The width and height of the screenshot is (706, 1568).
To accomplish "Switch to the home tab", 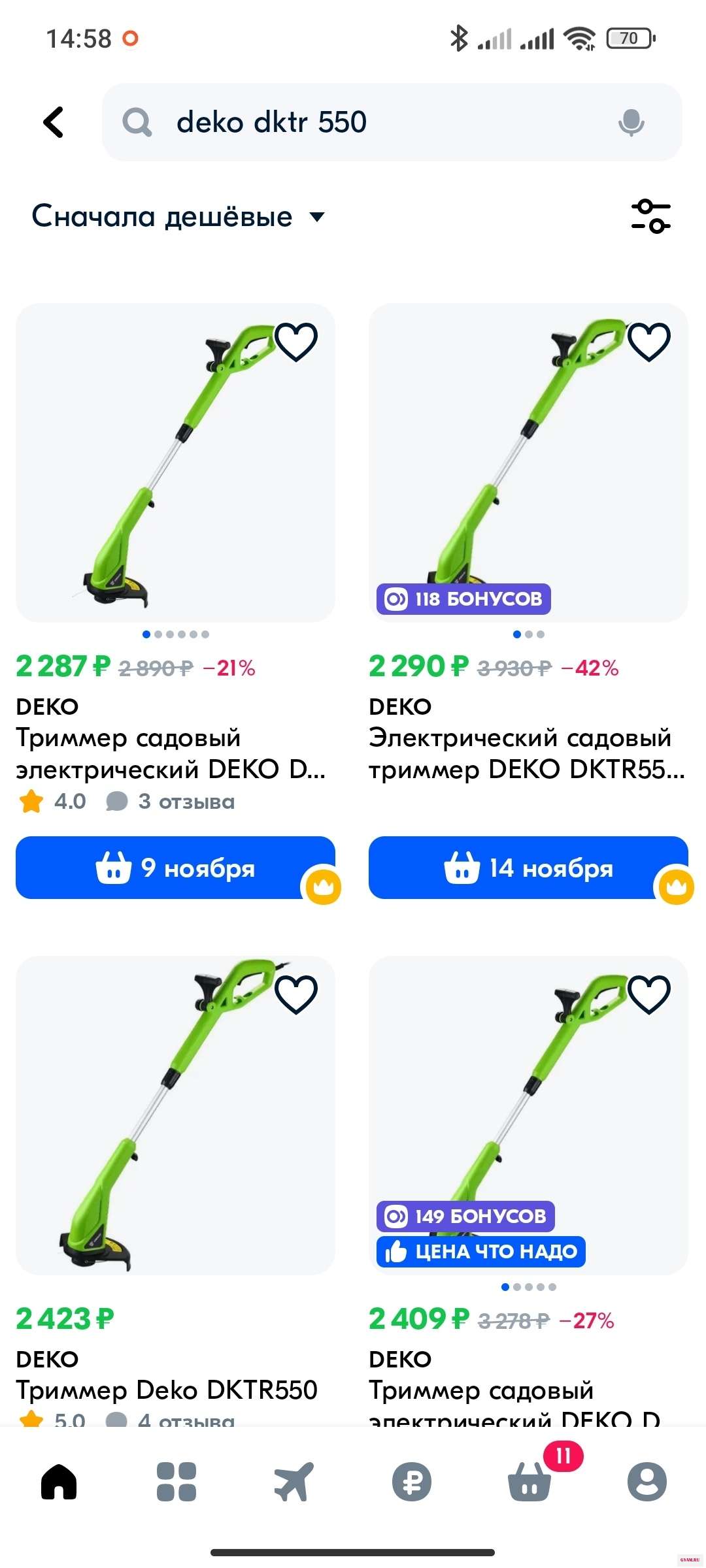I will (59, 1481).
